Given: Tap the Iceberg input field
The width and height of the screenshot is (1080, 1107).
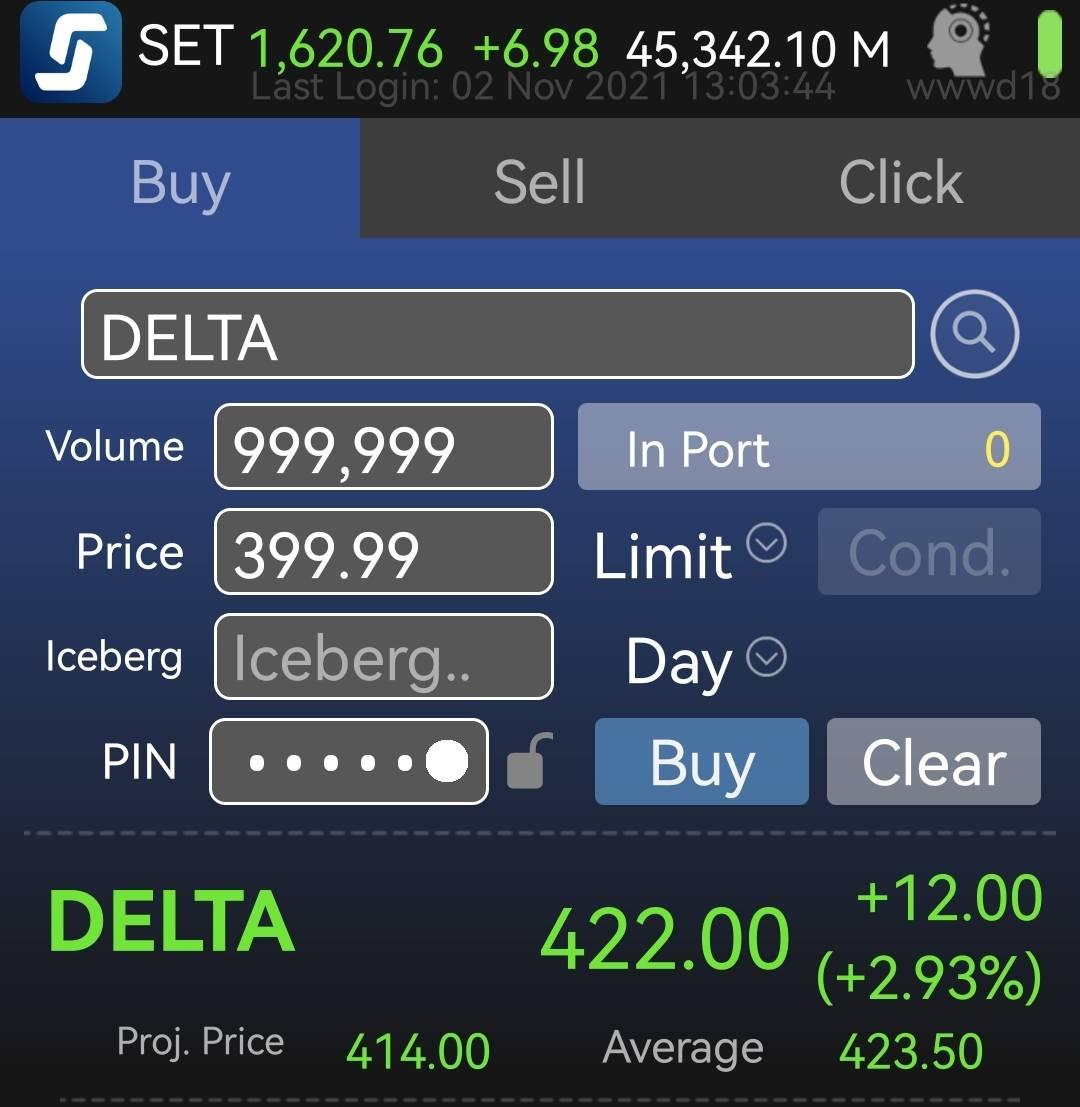Looking at the screenshot, I should point(384,657).
